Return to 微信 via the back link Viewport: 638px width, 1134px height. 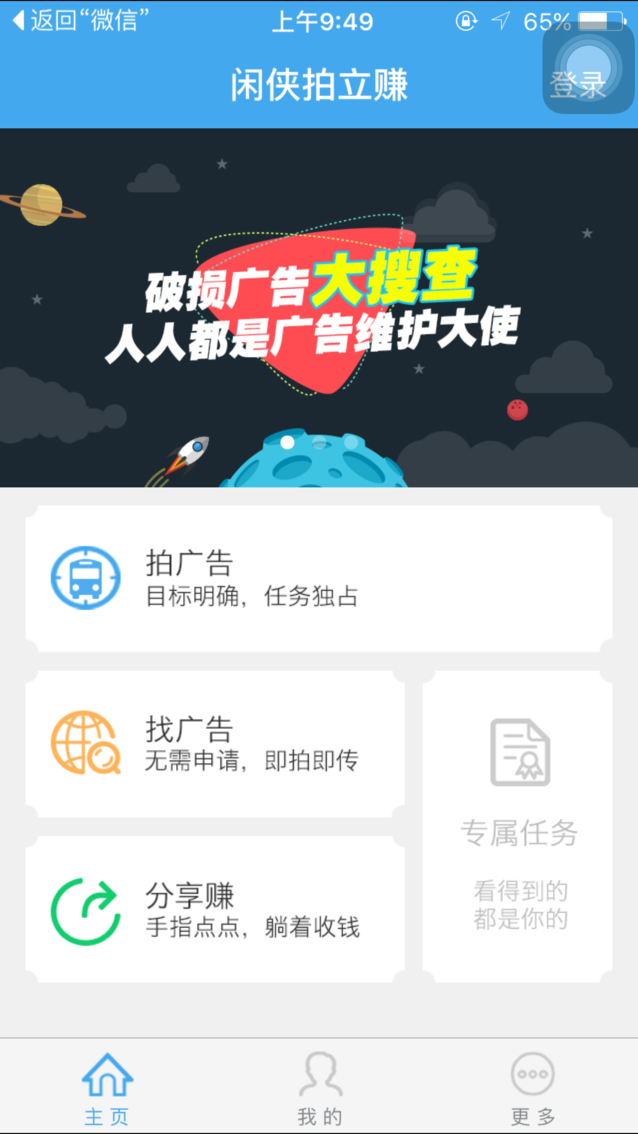click(x=76, y=21)
